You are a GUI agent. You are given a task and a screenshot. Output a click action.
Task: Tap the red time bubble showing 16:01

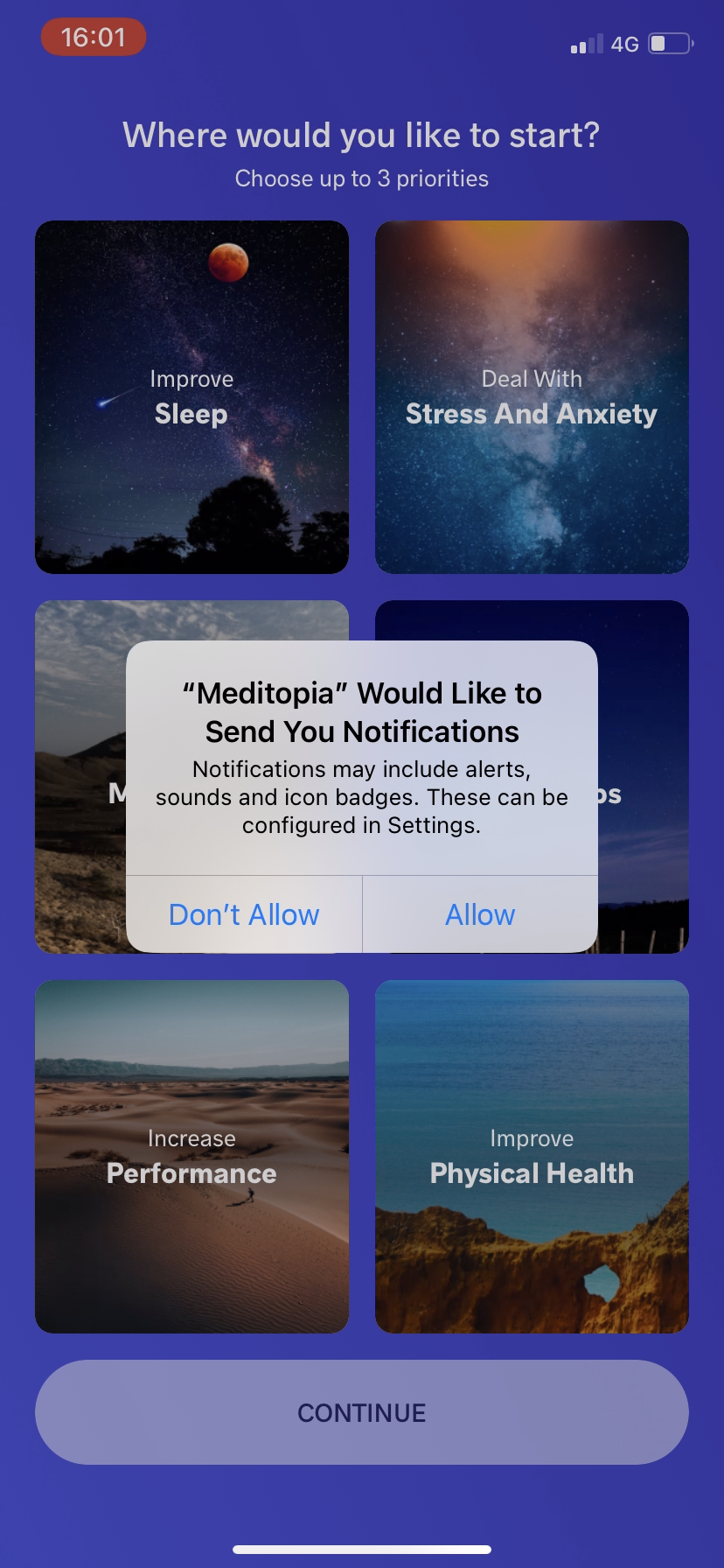pos(93,37)
